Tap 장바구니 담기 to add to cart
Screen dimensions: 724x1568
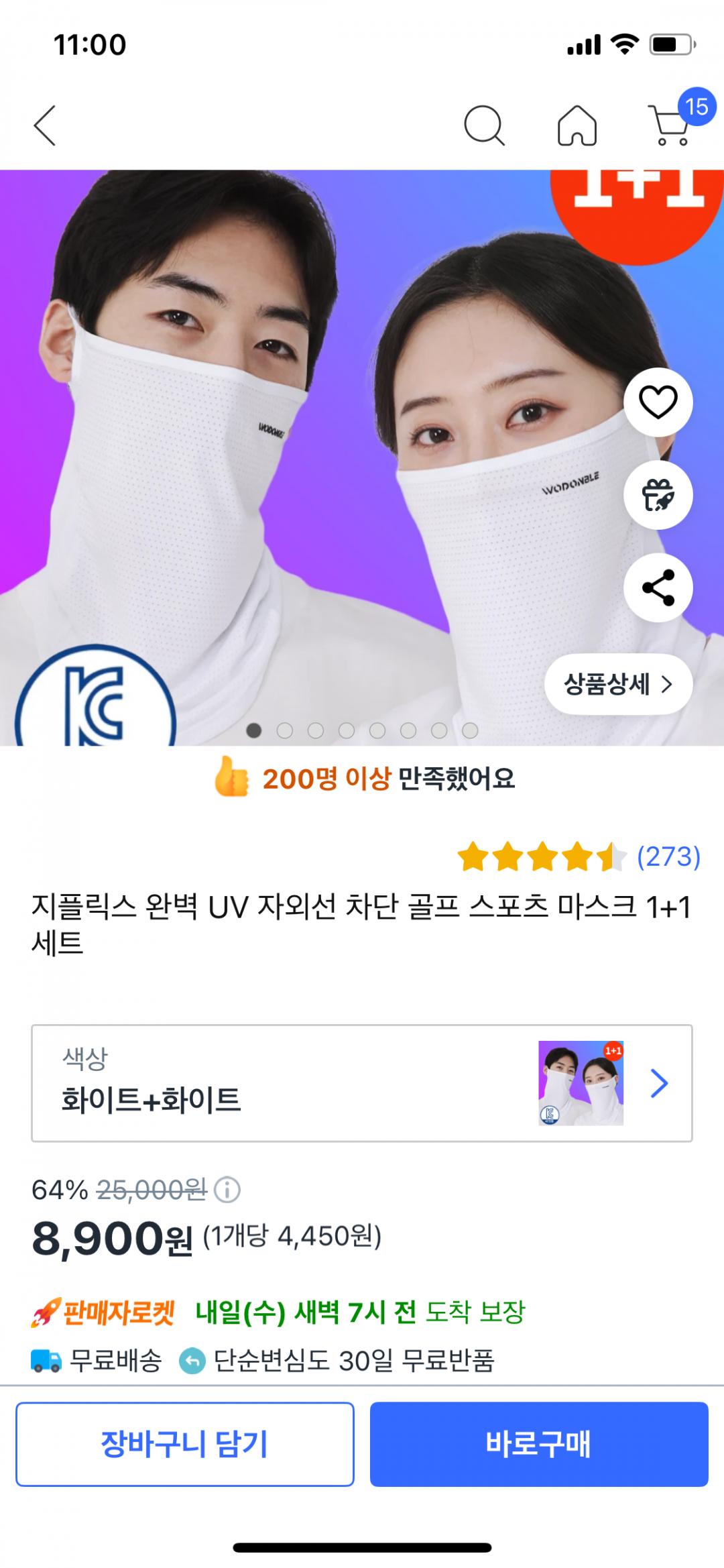185,1444
